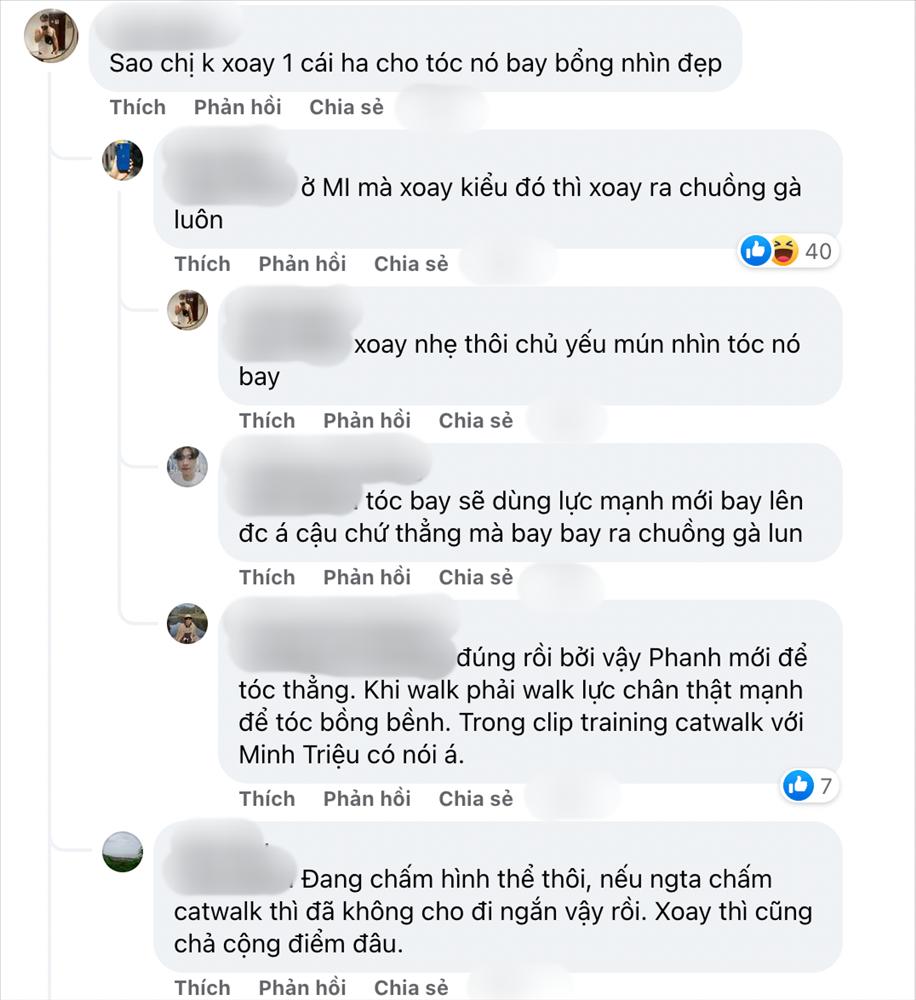Screen dimensions: 916x1000
Task: View the 7 likes on Minh Triệu comment
Action: pos(809,786)
